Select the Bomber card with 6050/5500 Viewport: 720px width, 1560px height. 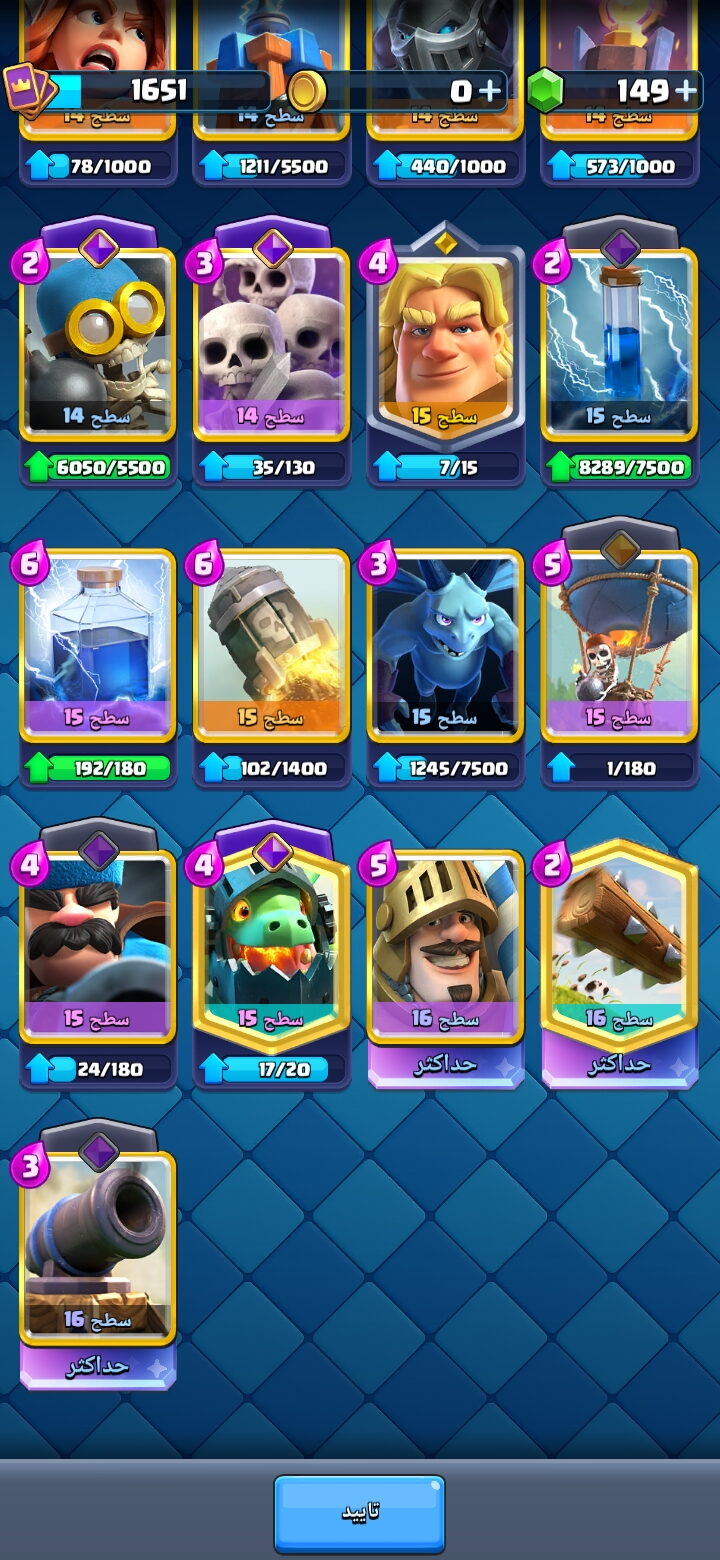(97, 350)
